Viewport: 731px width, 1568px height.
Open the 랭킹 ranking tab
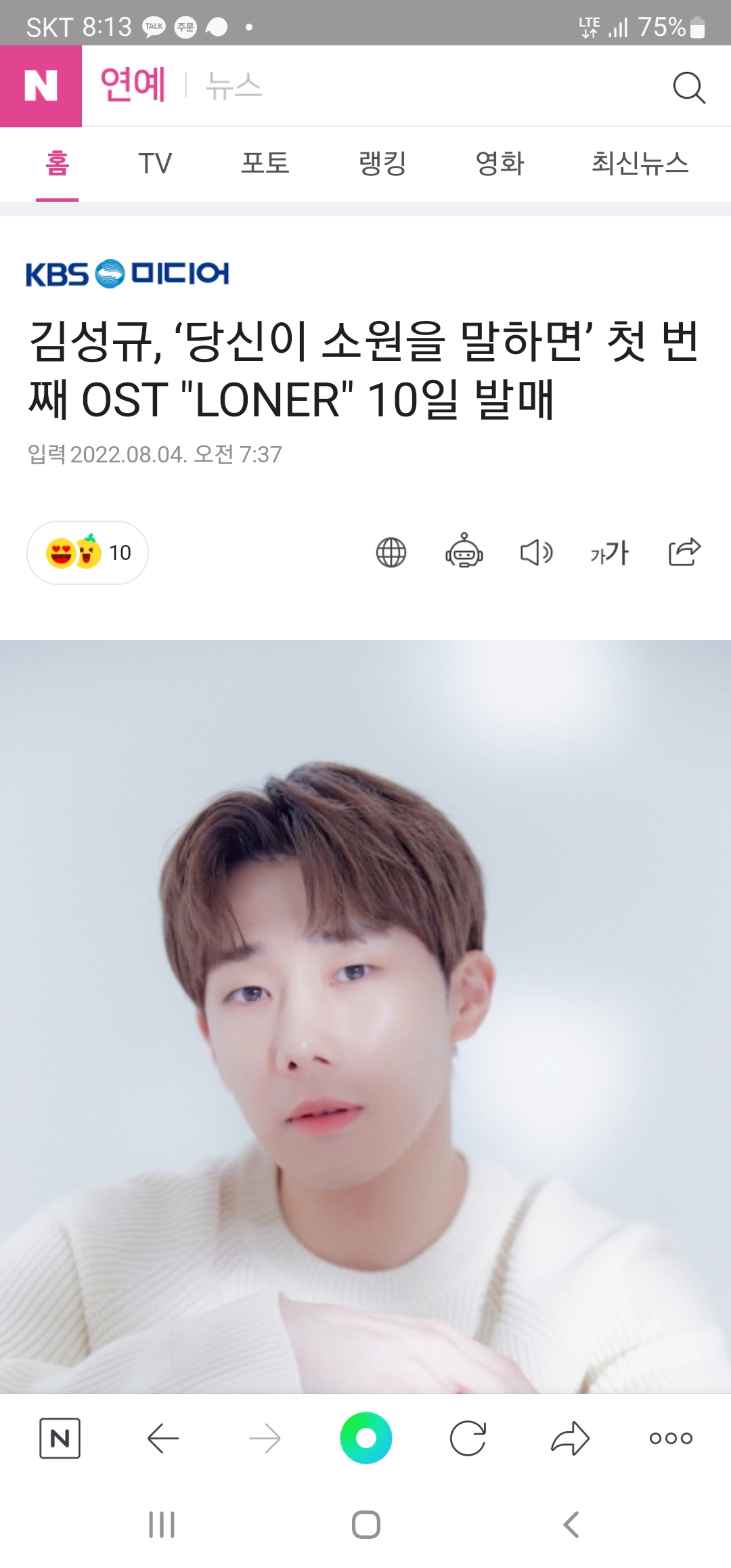(382, 163)
